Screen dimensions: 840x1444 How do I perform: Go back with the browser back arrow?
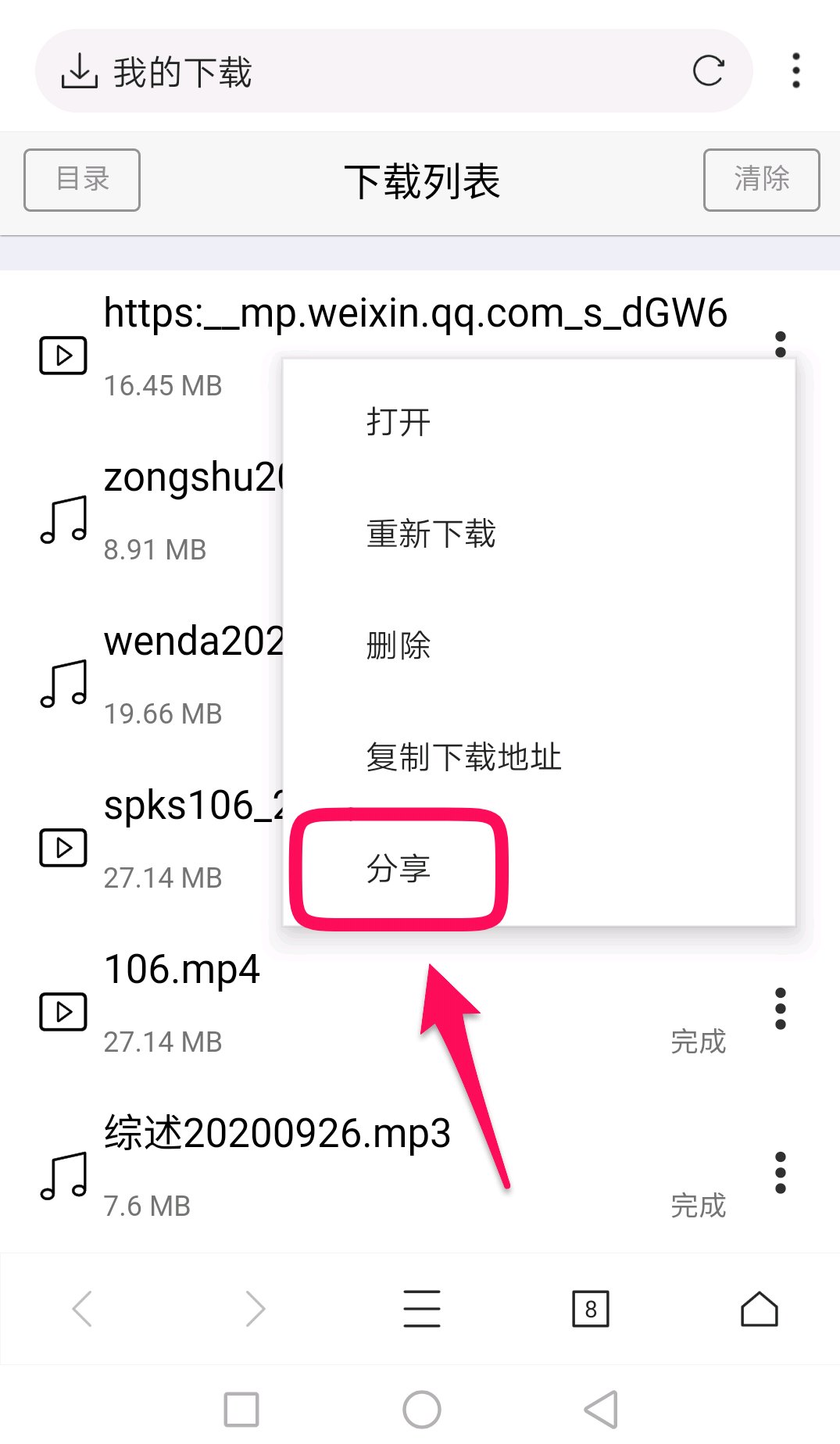83,1309
